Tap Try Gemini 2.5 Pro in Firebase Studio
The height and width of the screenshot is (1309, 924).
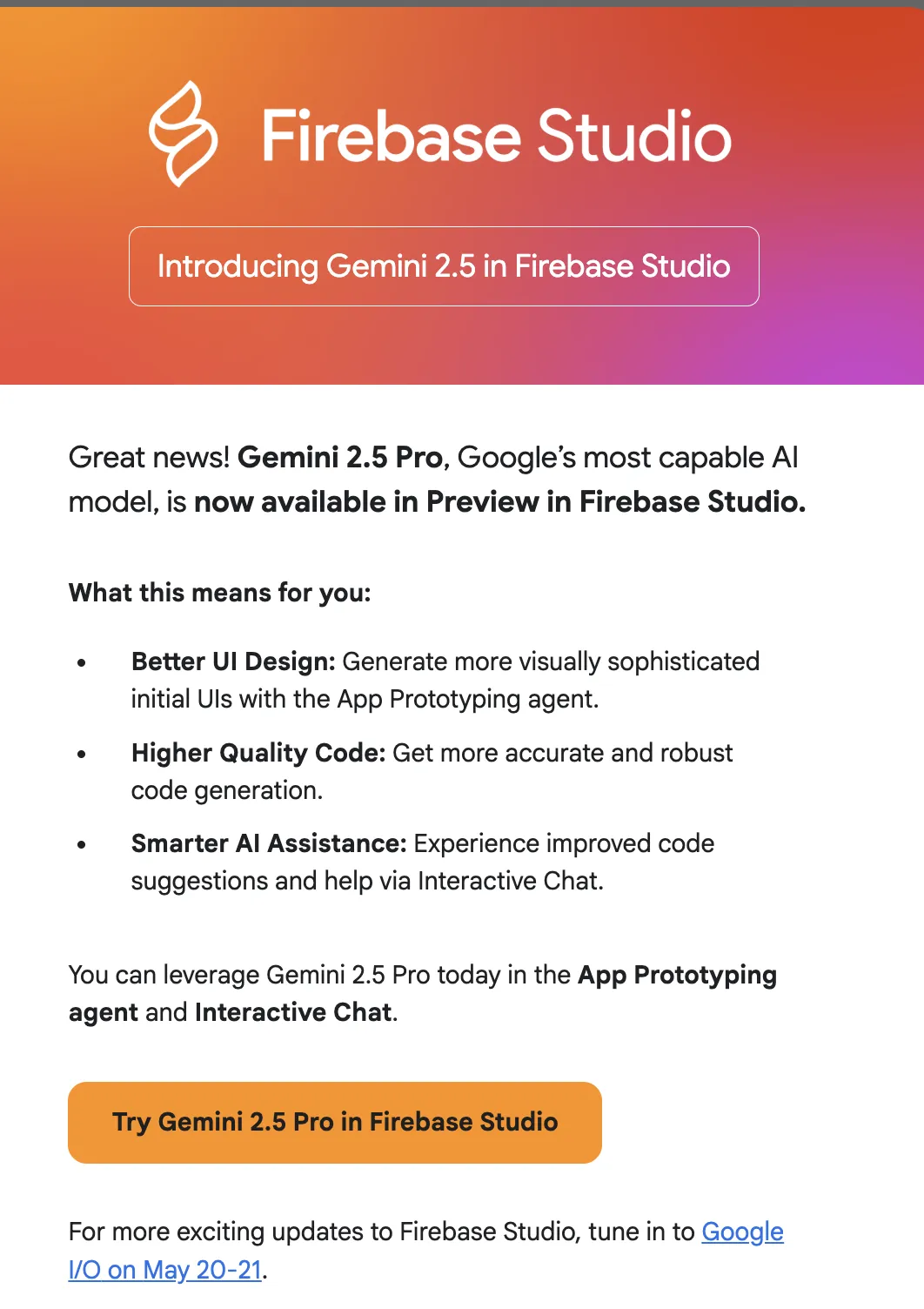[335, 1123]
